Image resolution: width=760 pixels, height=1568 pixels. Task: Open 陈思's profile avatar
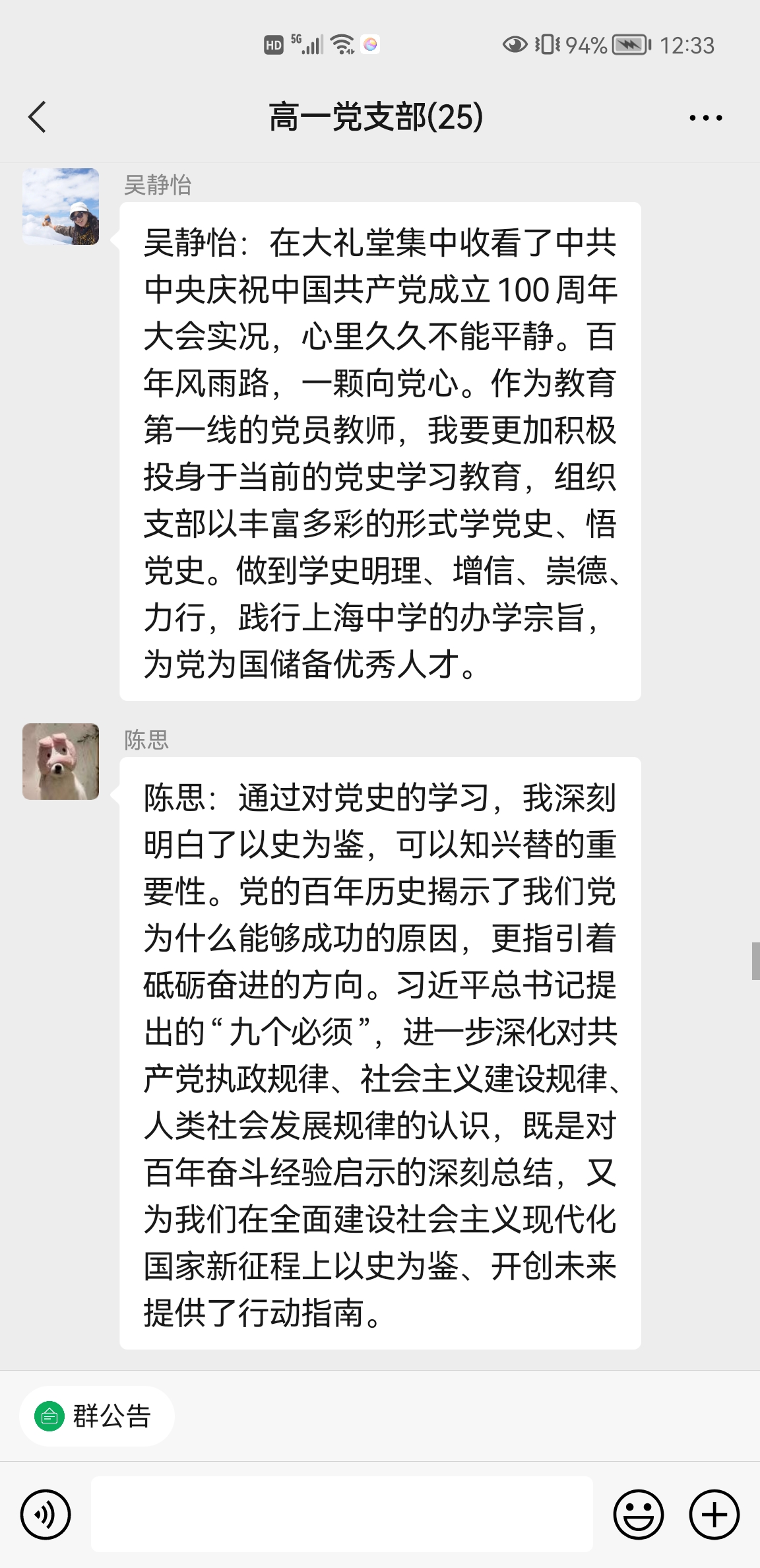pos(61,762)
